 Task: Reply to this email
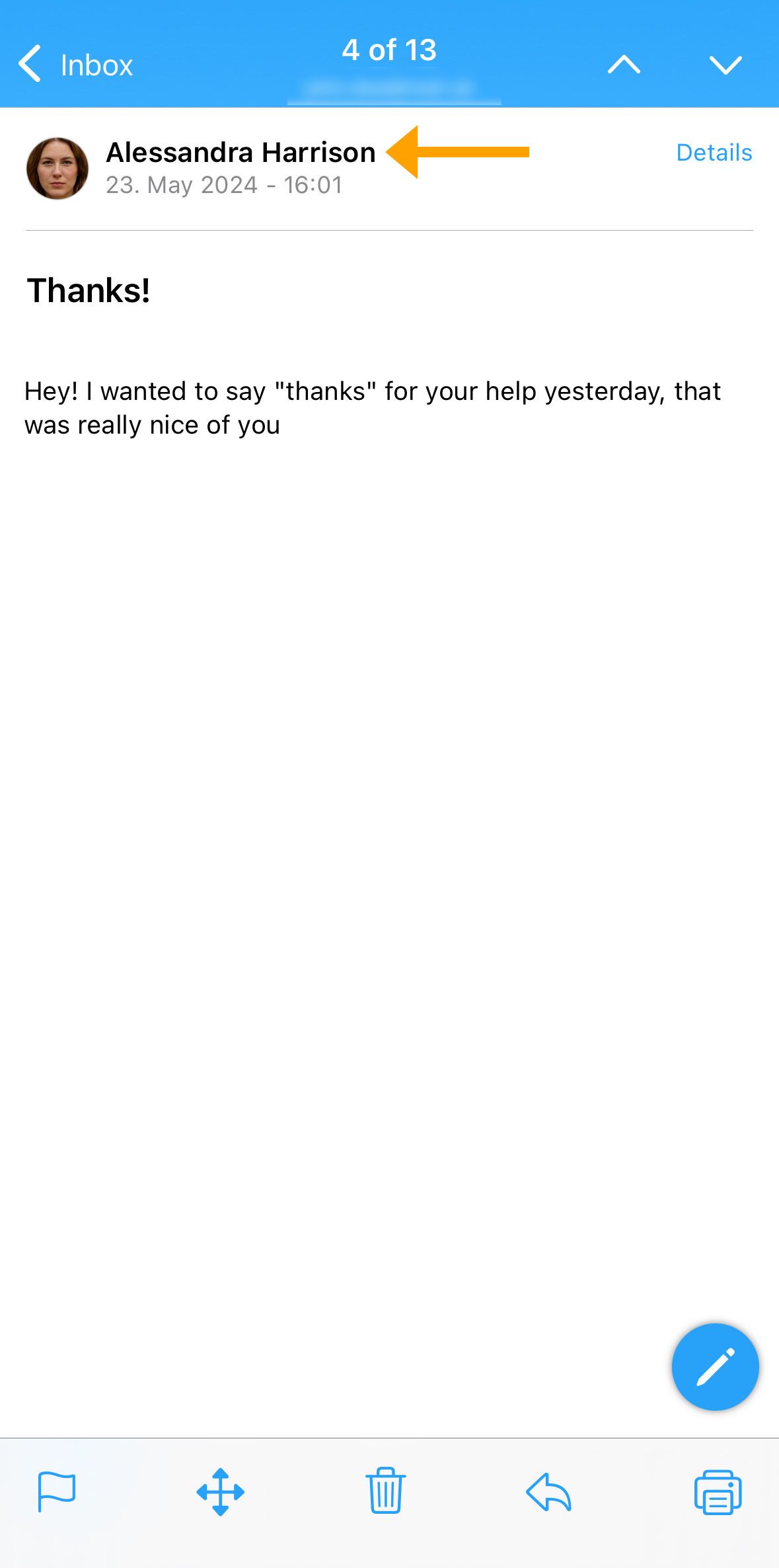[549, 1492]
